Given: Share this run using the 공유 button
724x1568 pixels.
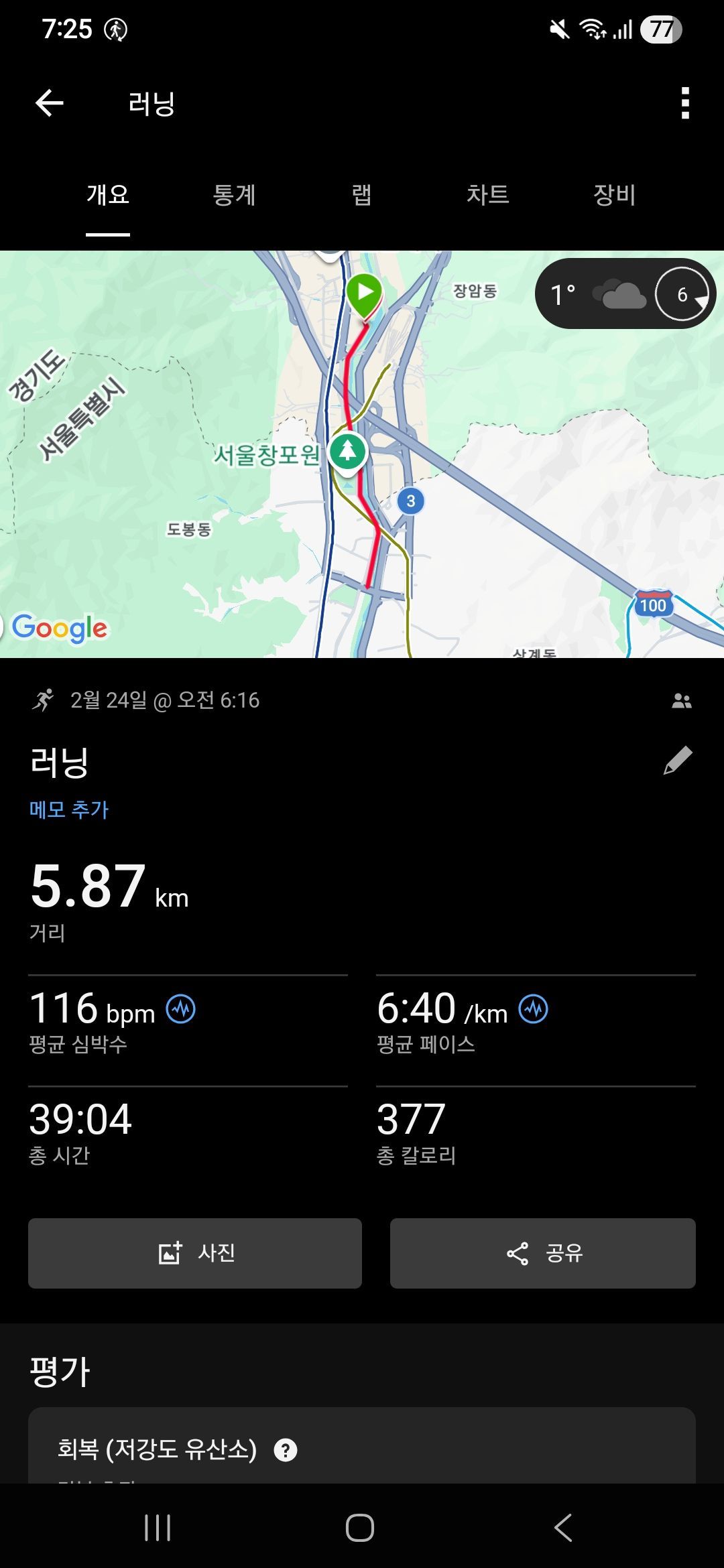Looking at the screenshot, I should [x=543, y=1253].
